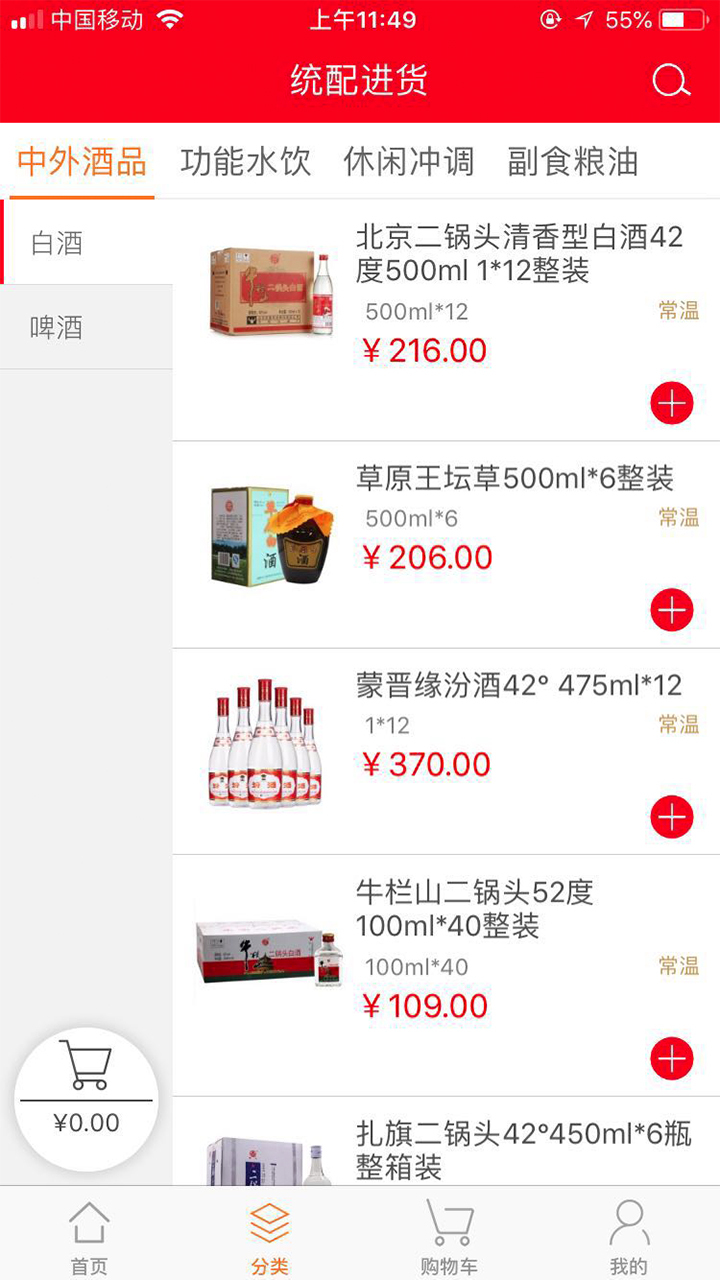Switch to the 休闲冲调 tab
720x1280 pixels.
[x=408, y=161]
